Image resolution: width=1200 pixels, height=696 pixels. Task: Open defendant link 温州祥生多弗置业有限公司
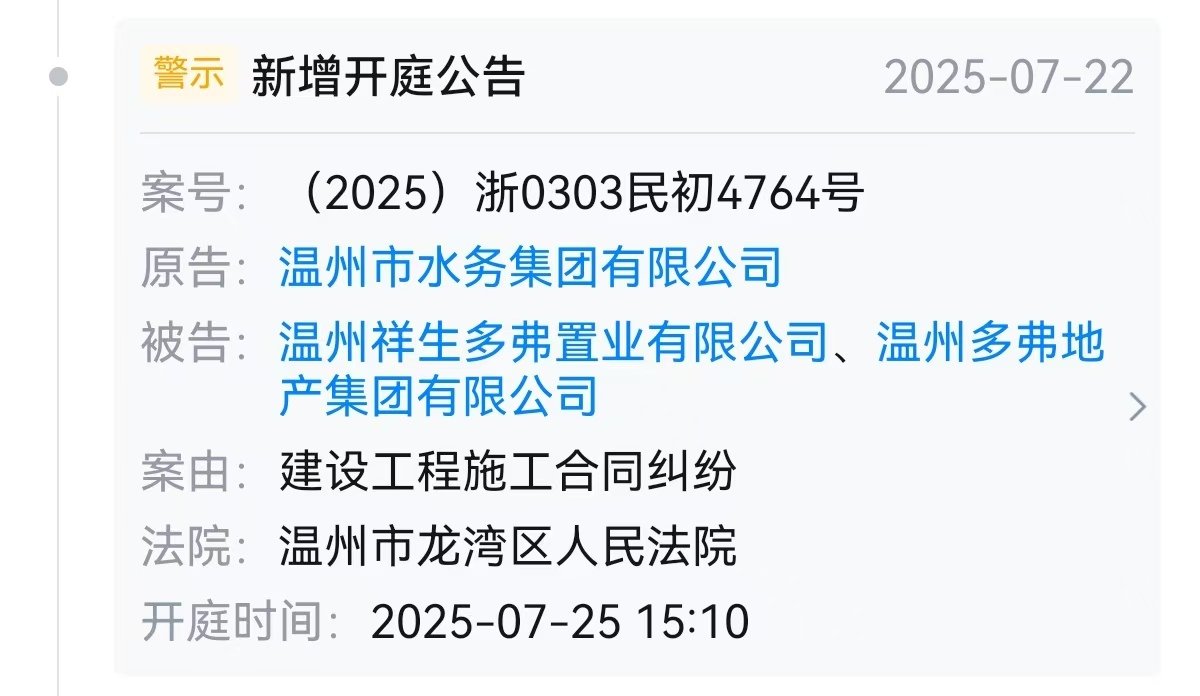[553, 344]
